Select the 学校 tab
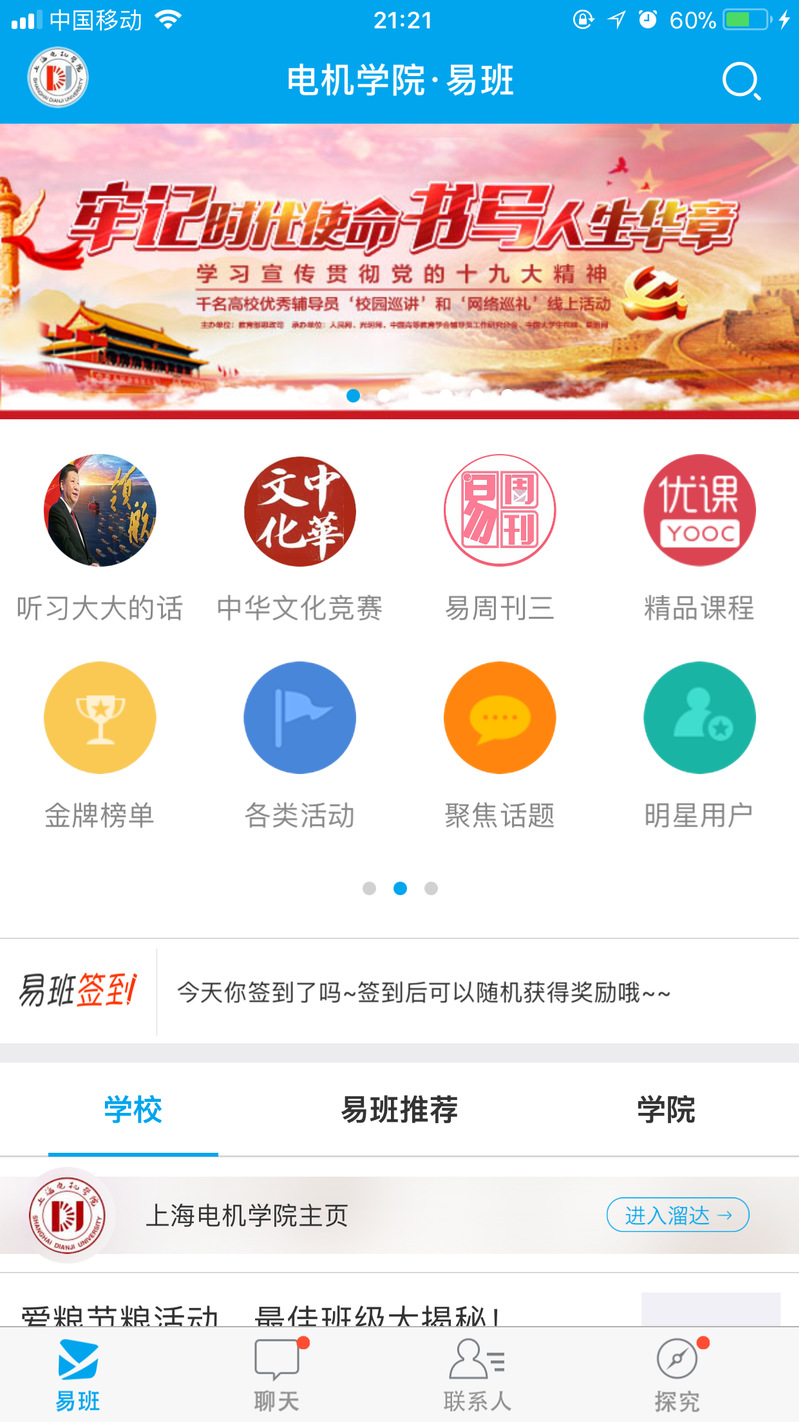This screenshot has width=799, height=1422. click(133, 1110)
